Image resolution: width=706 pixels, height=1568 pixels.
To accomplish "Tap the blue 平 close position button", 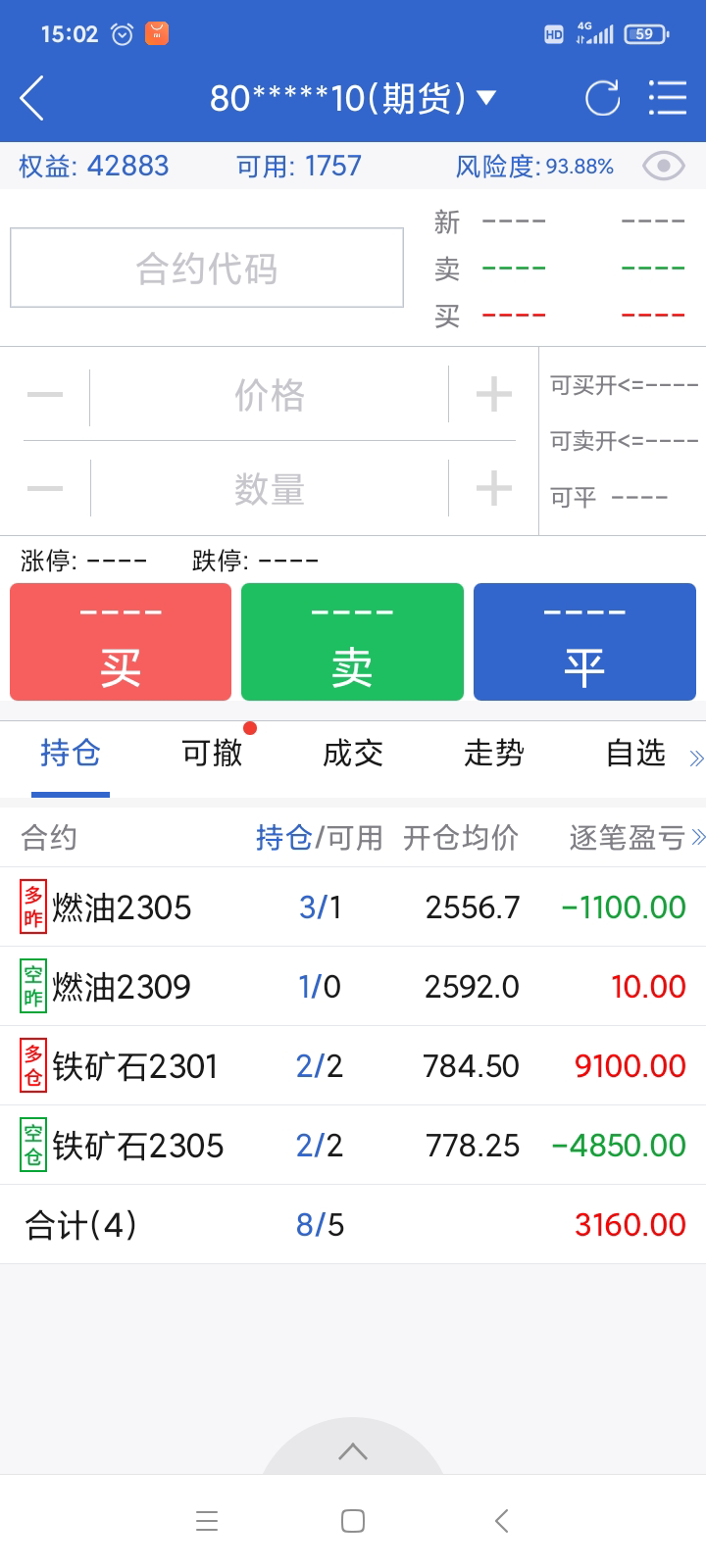I will pos(584,642).
